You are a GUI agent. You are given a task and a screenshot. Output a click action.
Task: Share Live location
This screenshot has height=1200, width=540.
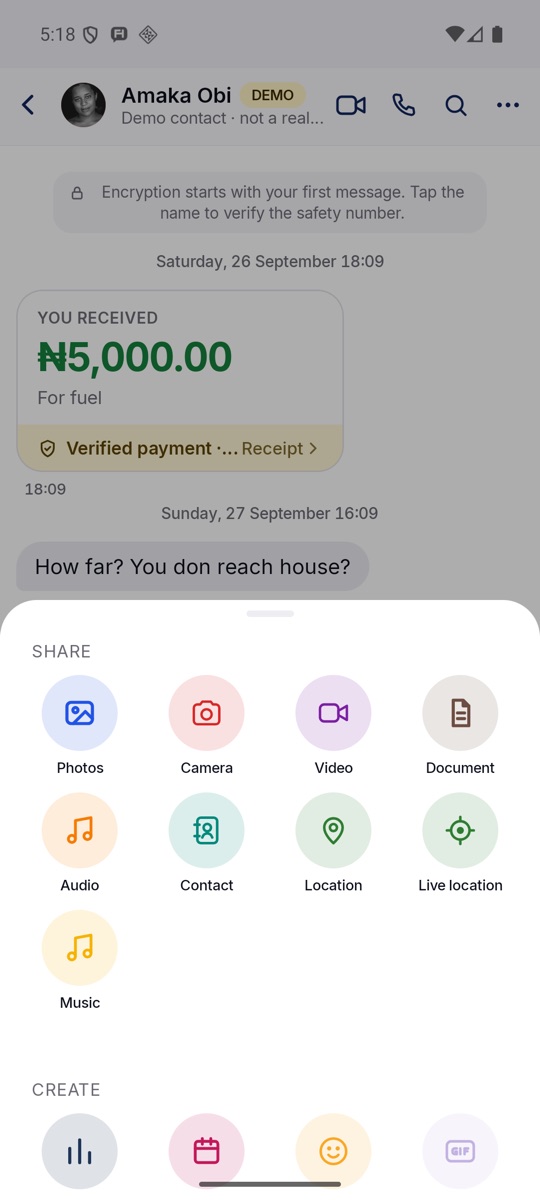tap(460, 843)
